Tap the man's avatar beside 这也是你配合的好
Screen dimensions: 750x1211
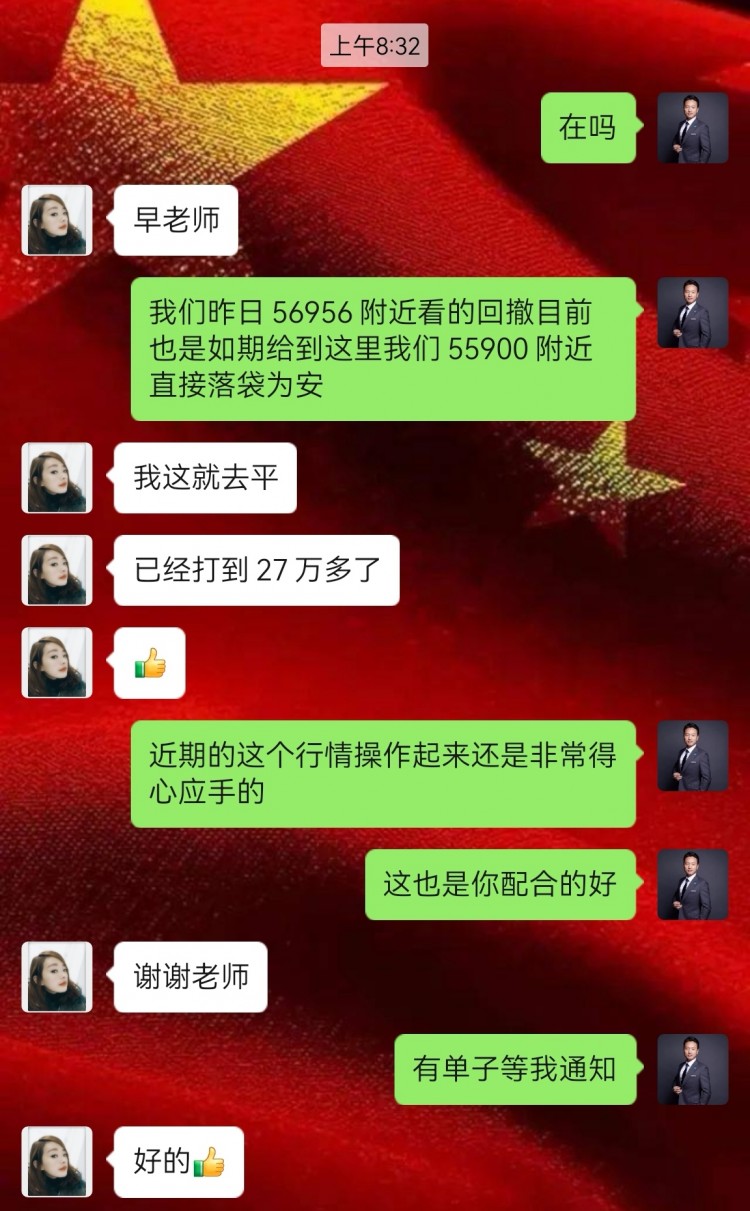(x=692, y=884)
